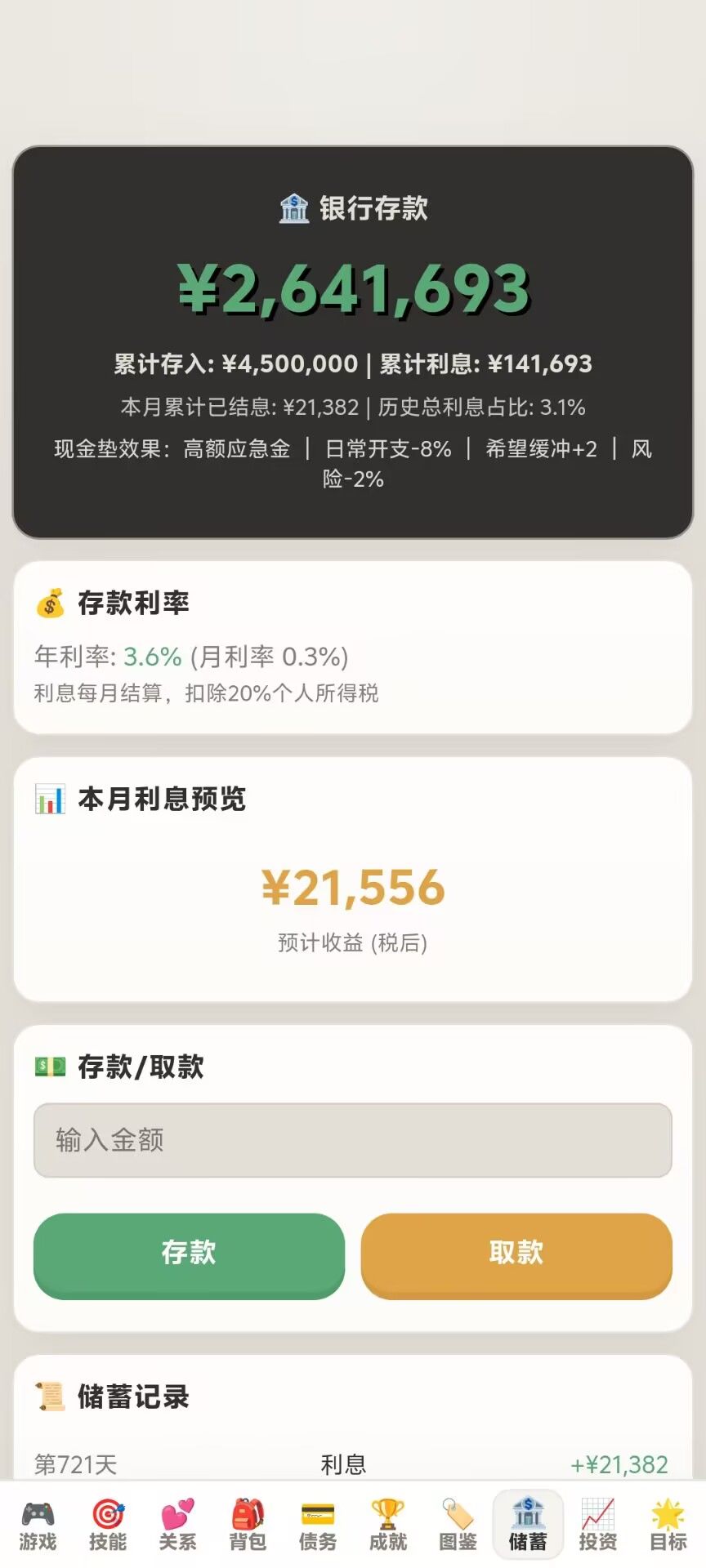Click the 本月利息预览 section header
Image resolution: width=706 pixels, height=1568 pixels.
pyautogui.click(x=160, y=800)
